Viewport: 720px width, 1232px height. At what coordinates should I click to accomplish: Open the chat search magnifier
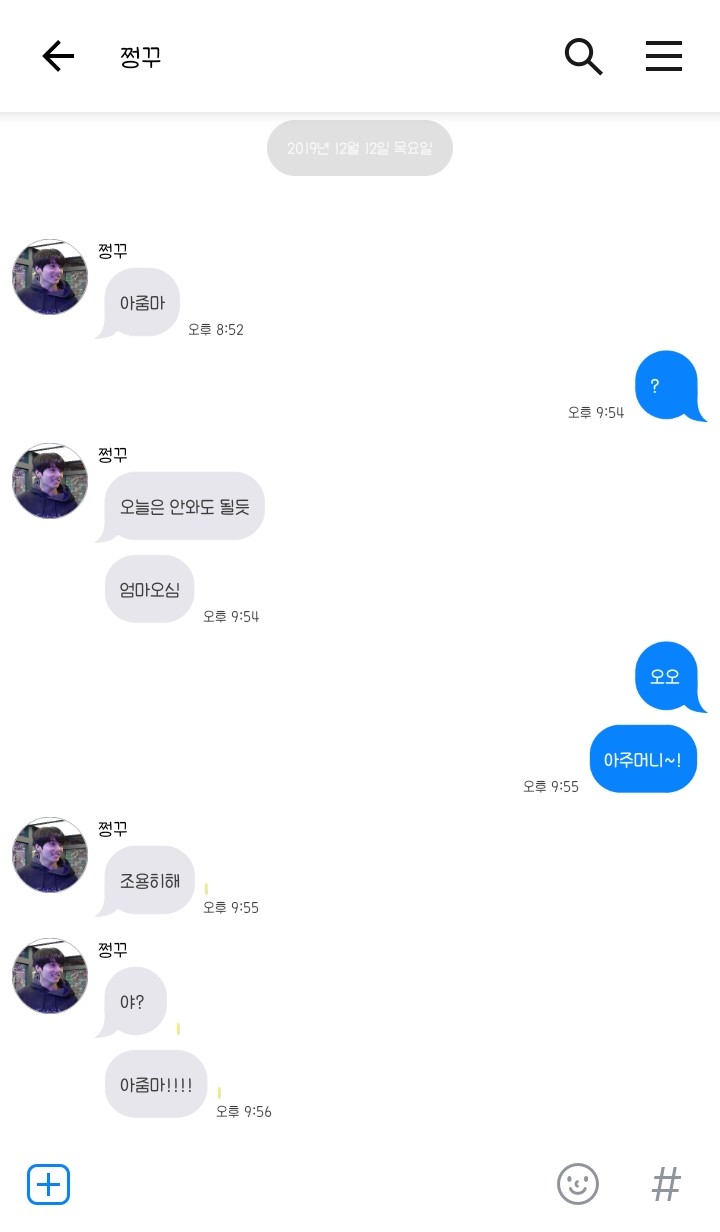[x=583, y=56]
